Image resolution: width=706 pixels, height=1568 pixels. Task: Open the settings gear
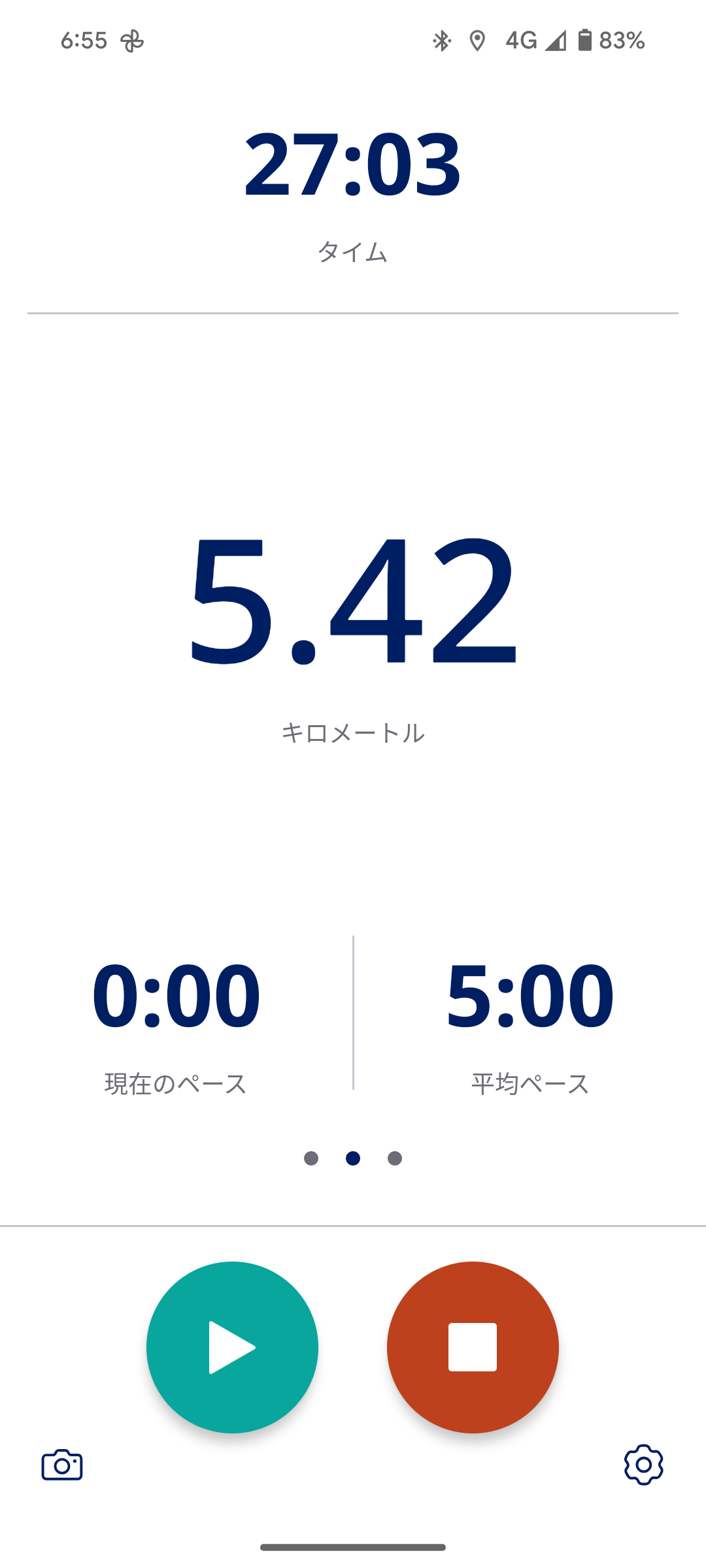click(x=643, y=1465)
